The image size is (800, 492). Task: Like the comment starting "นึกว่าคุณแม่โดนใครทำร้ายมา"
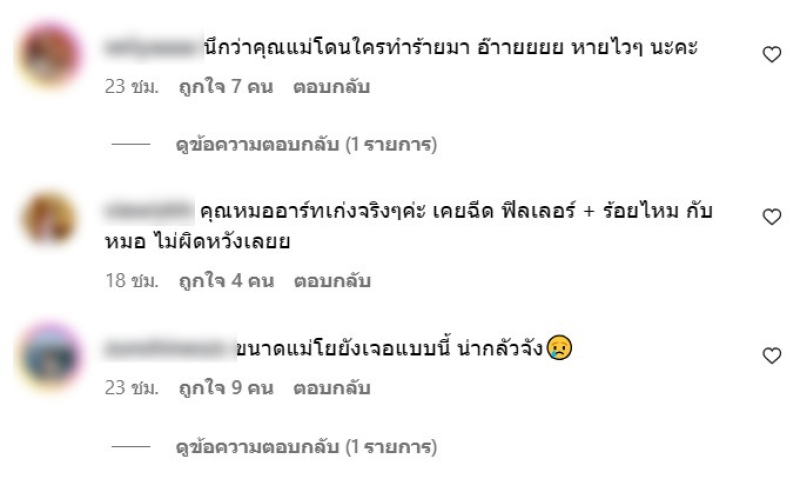[771, 55]
